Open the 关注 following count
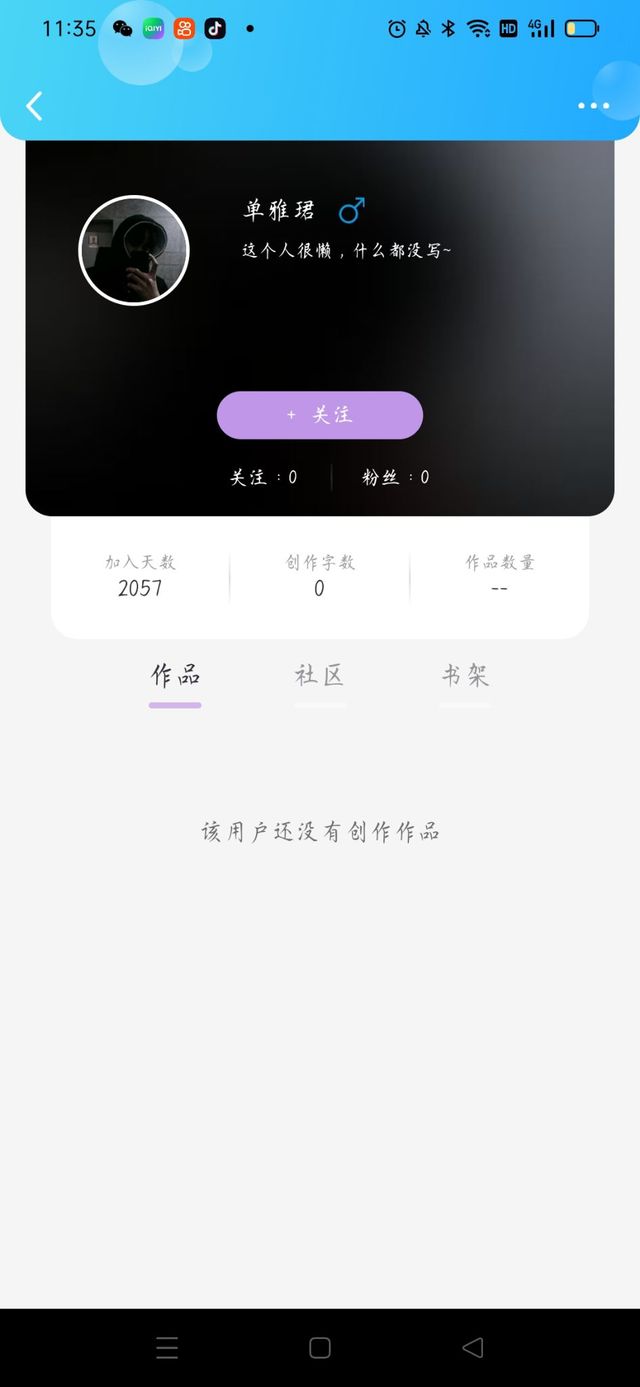640x1387 pixels. 264,477
